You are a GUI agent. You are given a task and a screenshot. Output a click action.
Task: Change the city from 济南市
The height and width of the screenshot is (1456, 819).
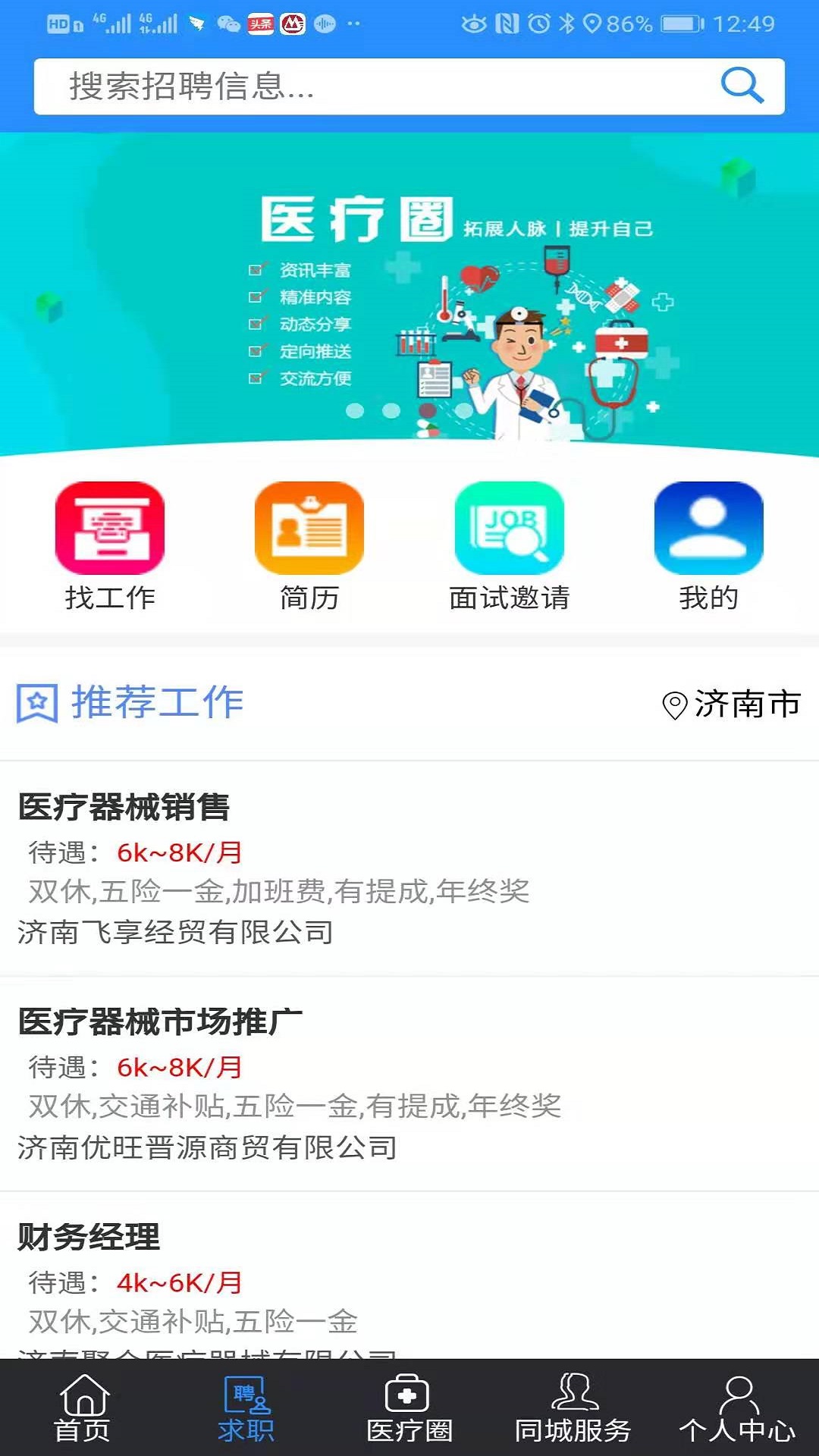[732, 704]
